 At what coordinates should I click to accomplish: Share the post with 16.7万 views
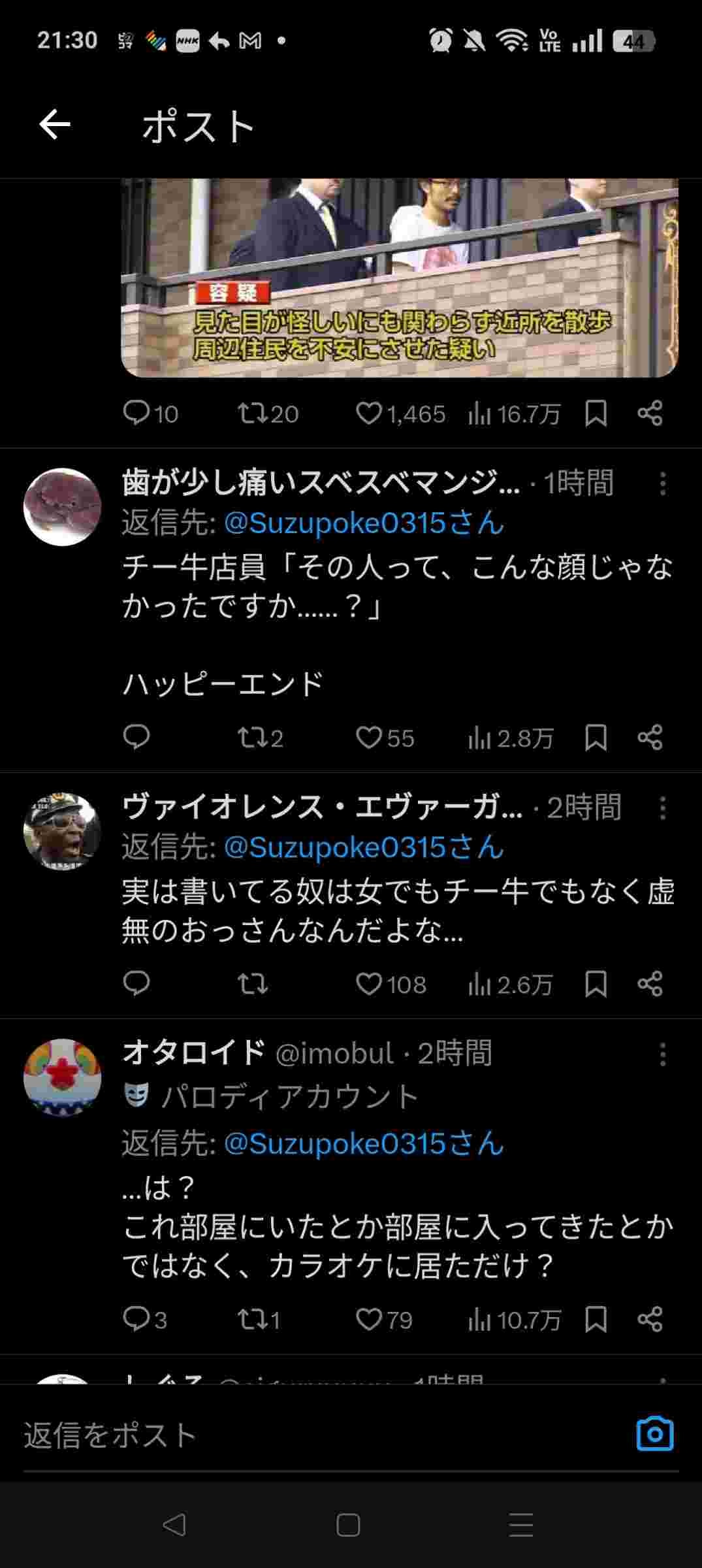(x=650, y=414)
